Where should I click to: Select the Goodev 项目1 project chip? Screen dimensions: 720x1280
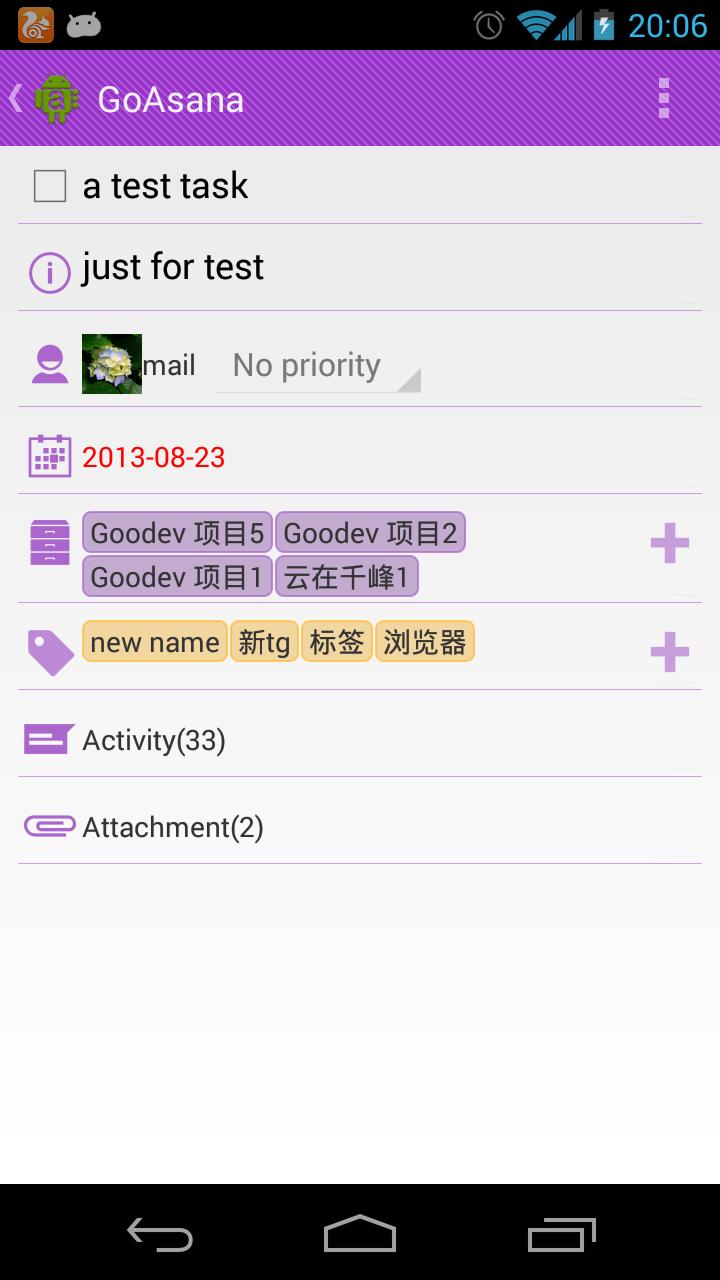point(177,577)
